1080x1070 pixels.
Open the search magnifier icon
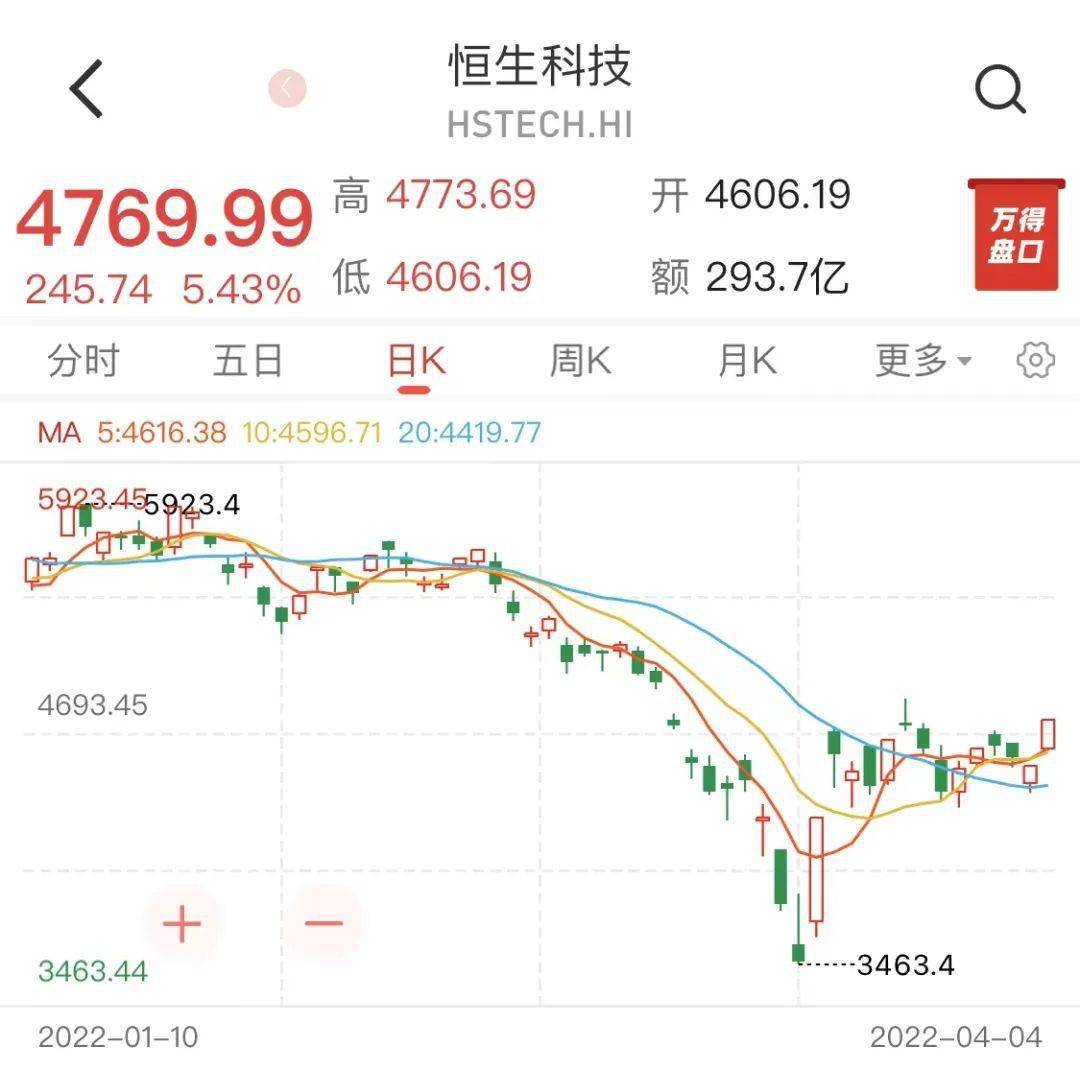1000,88
